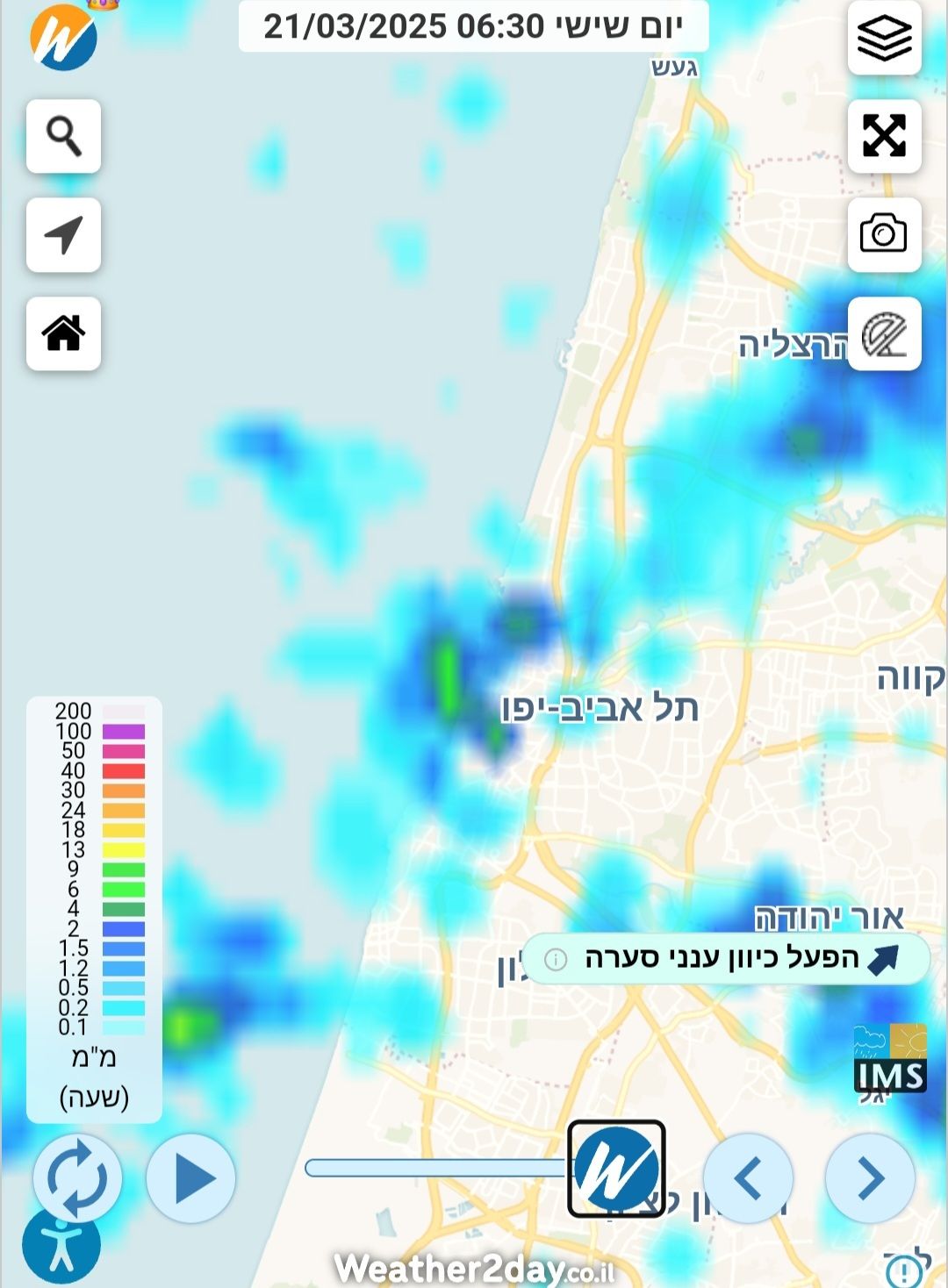This screenshot has width=948, height=1288.
Task: Open the Weather2day logo menu
Action: pyautogui.click(x=63, y=37)
